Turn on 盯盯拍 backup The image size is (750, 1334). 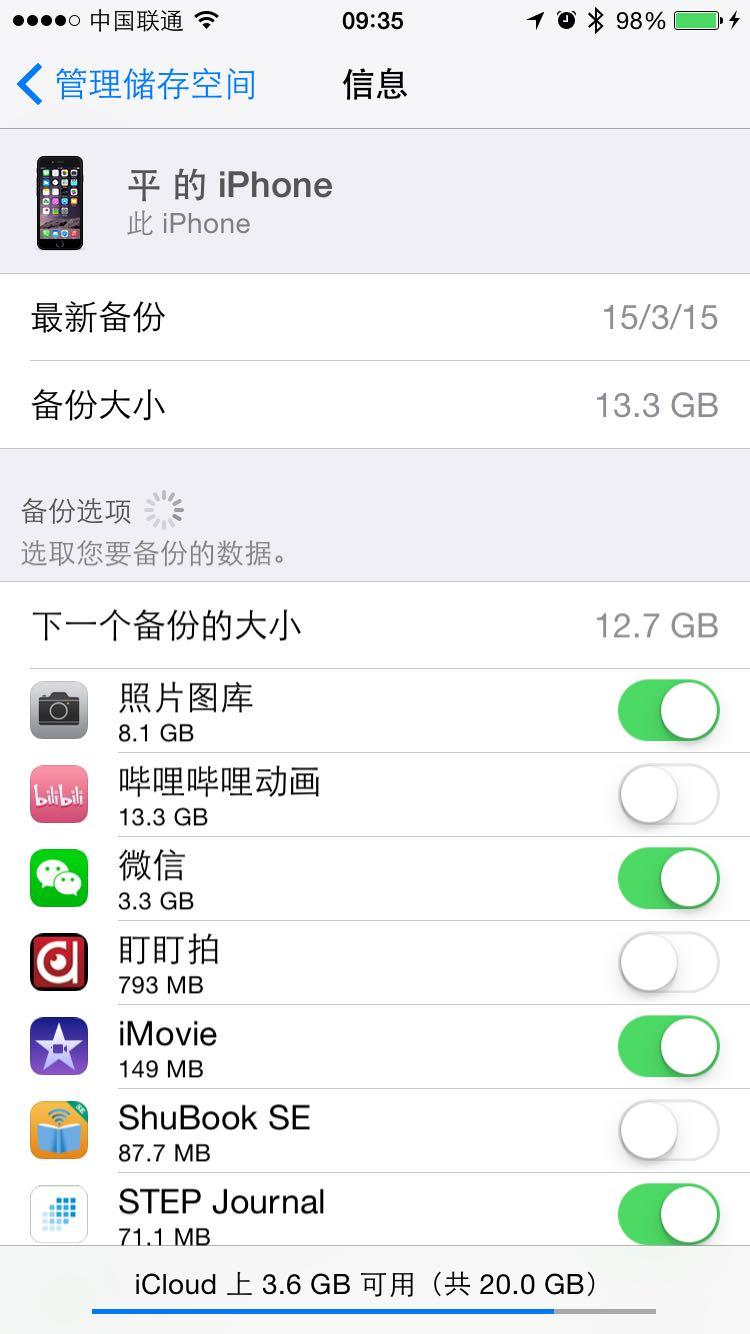668,962
